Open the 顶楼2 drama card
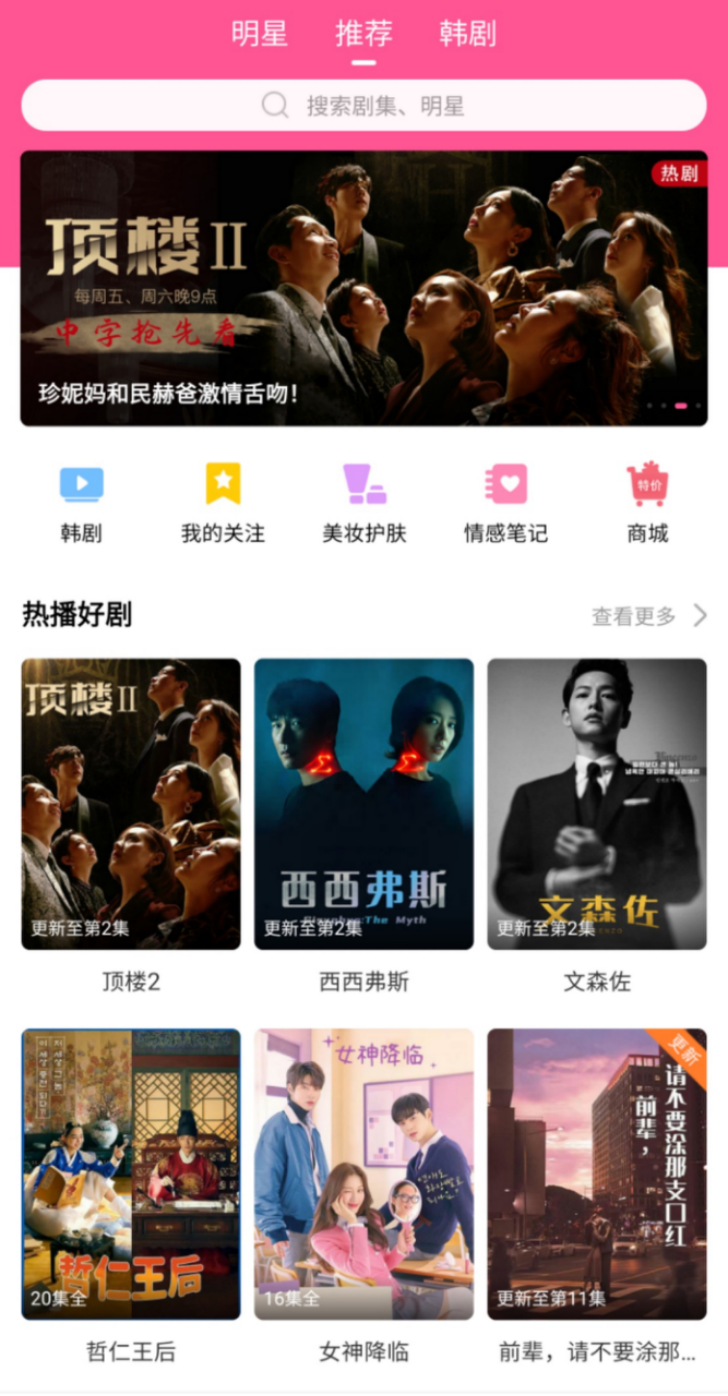 pos(131,804)
